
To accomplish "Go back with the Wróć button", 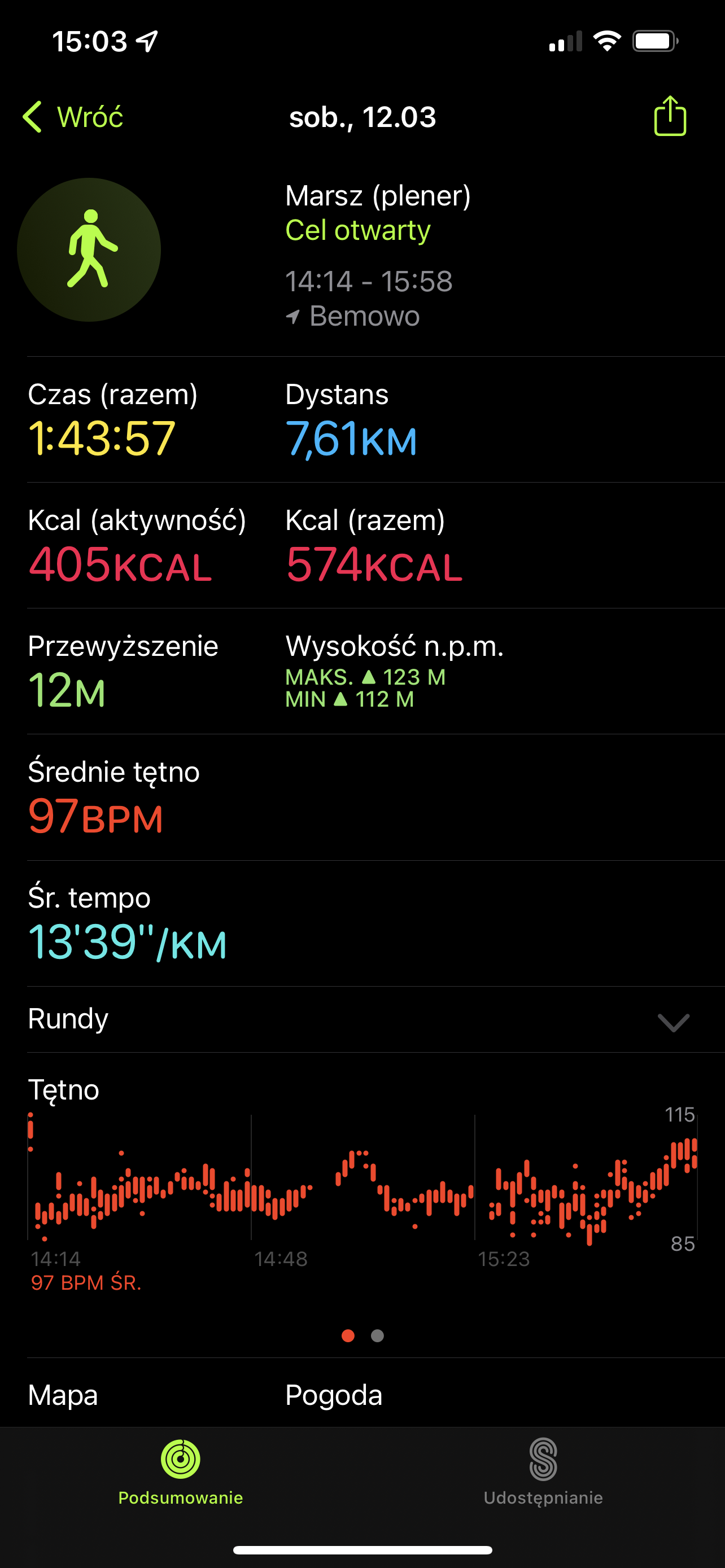I will pos(73,116).
